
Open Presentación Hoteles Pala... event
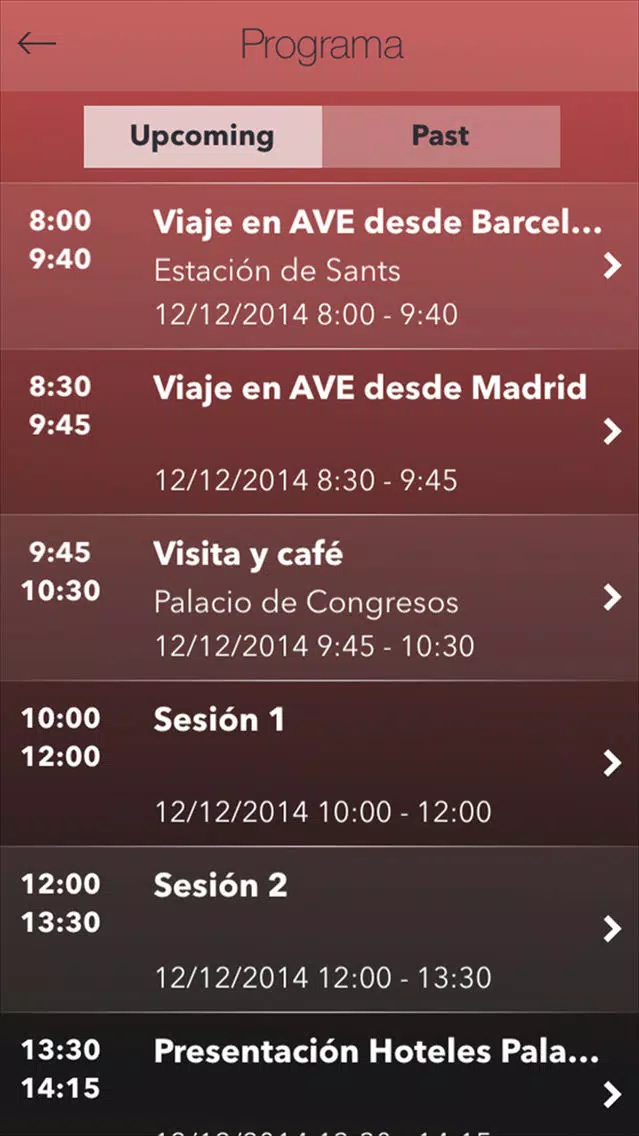pyautogui.click(x=320, y=1074)
